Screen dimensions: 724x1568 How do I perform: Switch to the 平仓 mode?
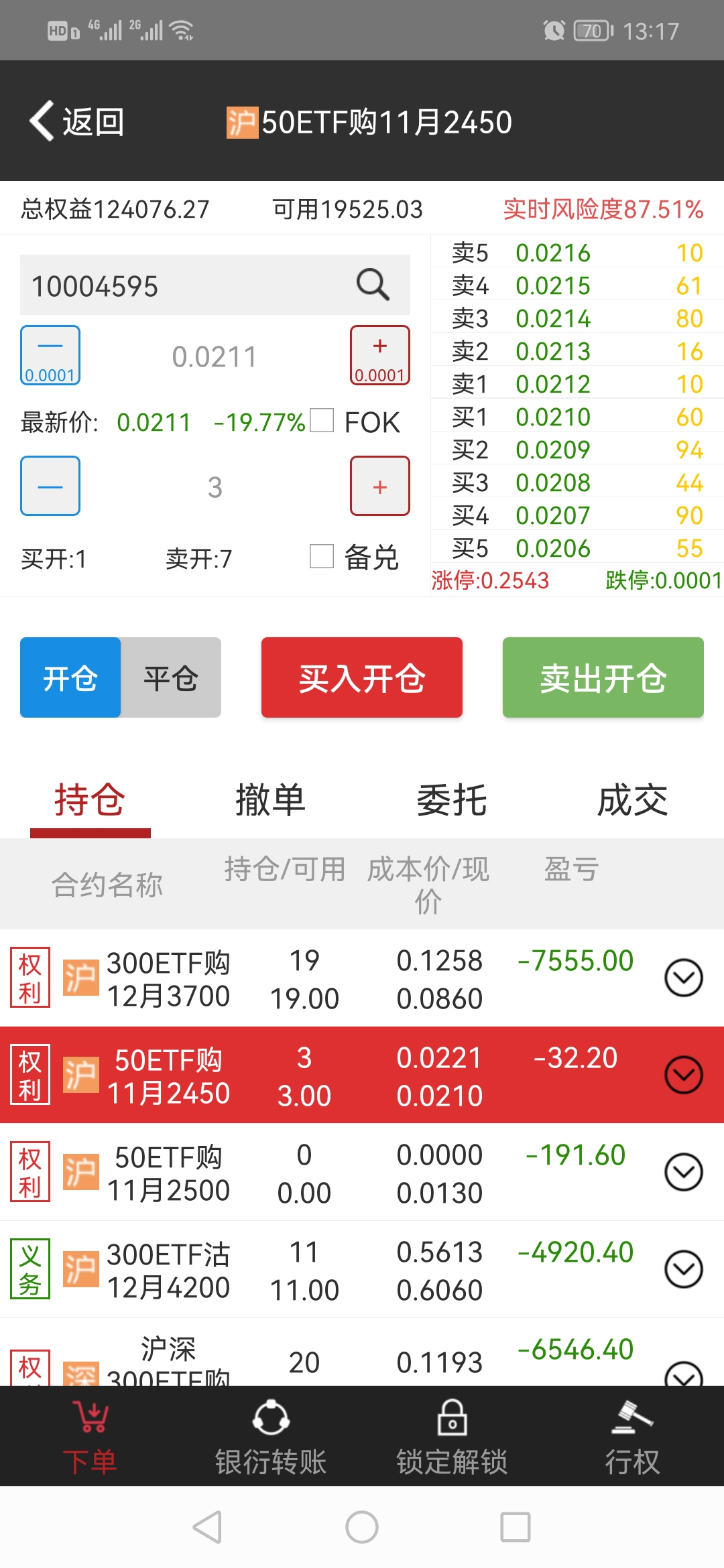(171, 677)
